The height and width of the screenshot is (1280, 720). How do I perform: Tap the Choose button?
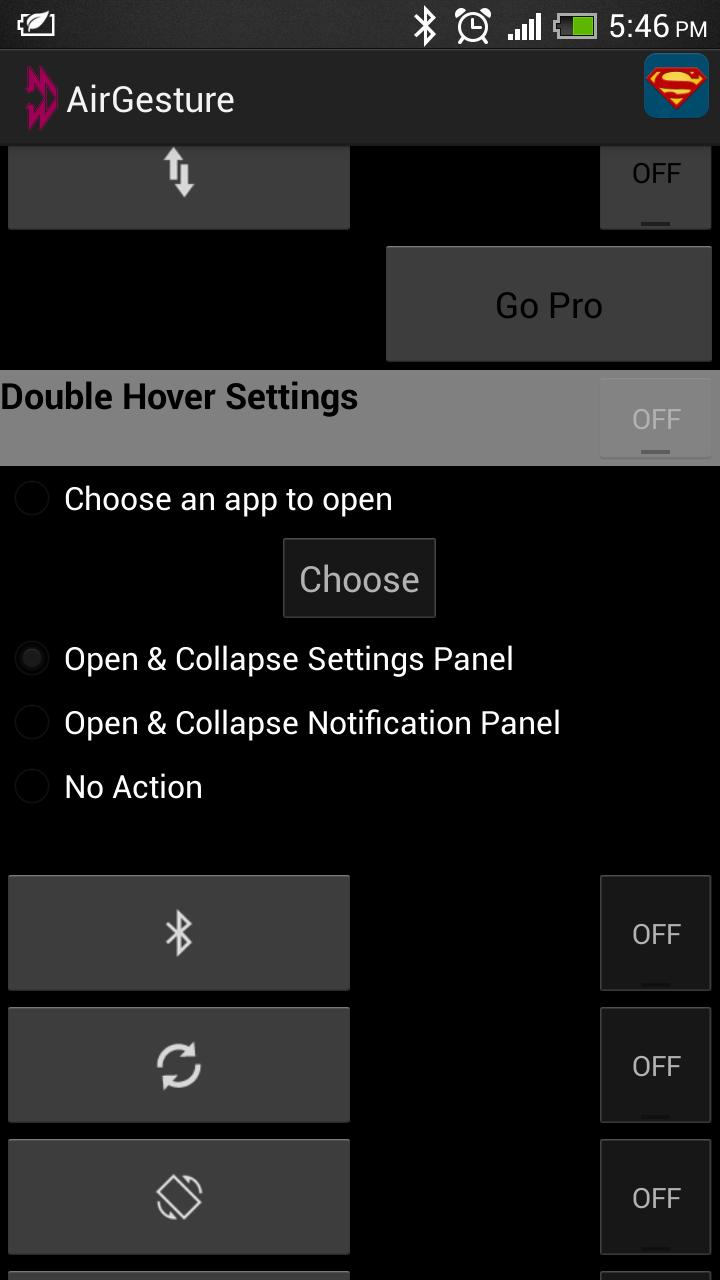coord(359,579)
